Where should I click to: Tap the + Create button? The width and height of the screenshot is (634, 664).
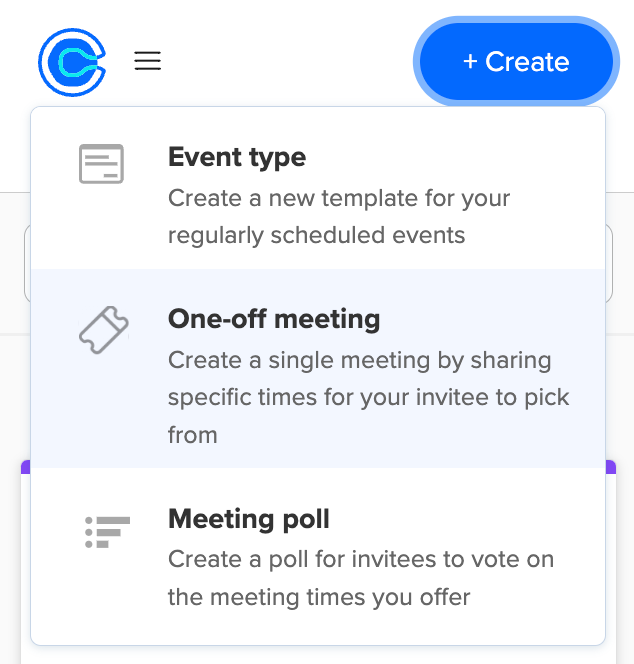coord(515,62)
